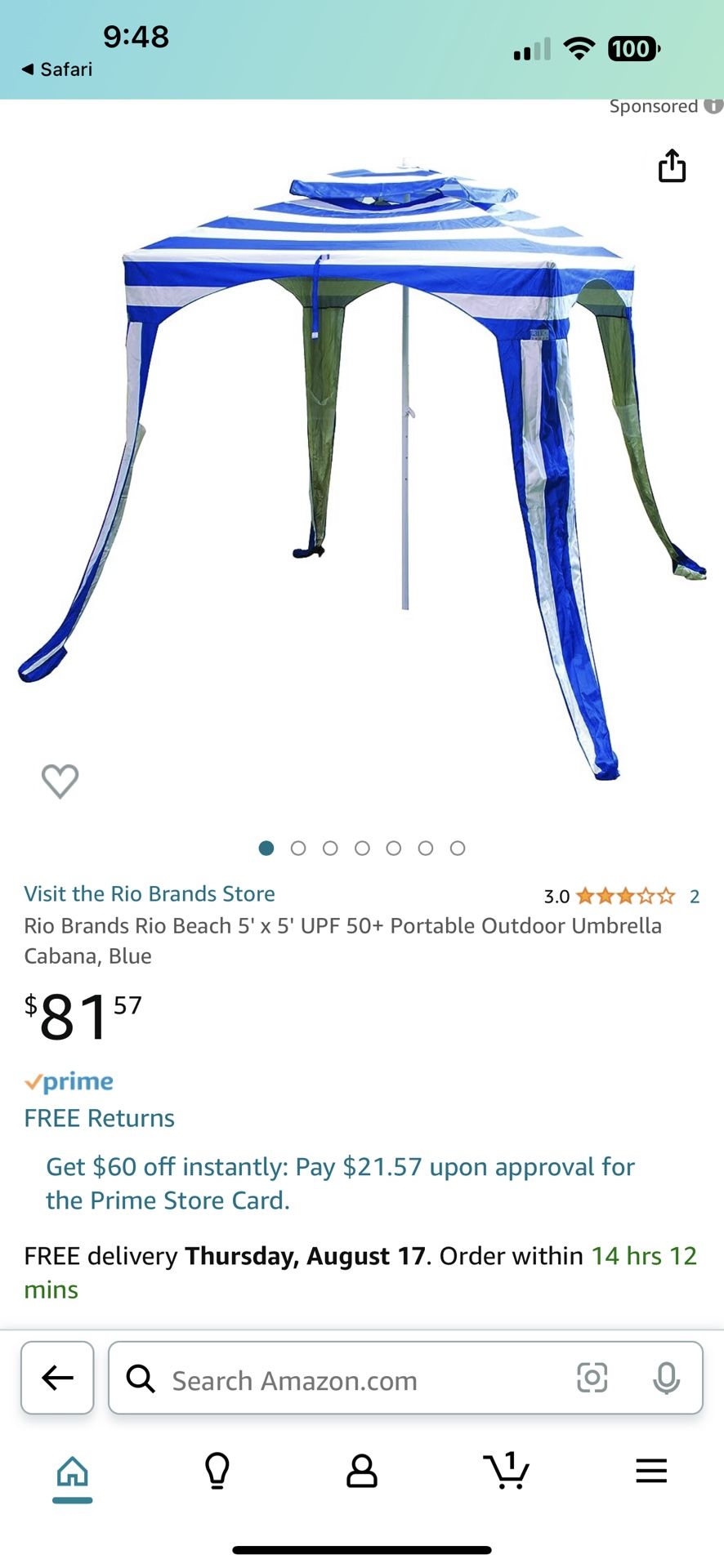Open the Sponsored info icon
724x1568 pixels.
pyautogui.click(x=713, y=106)
